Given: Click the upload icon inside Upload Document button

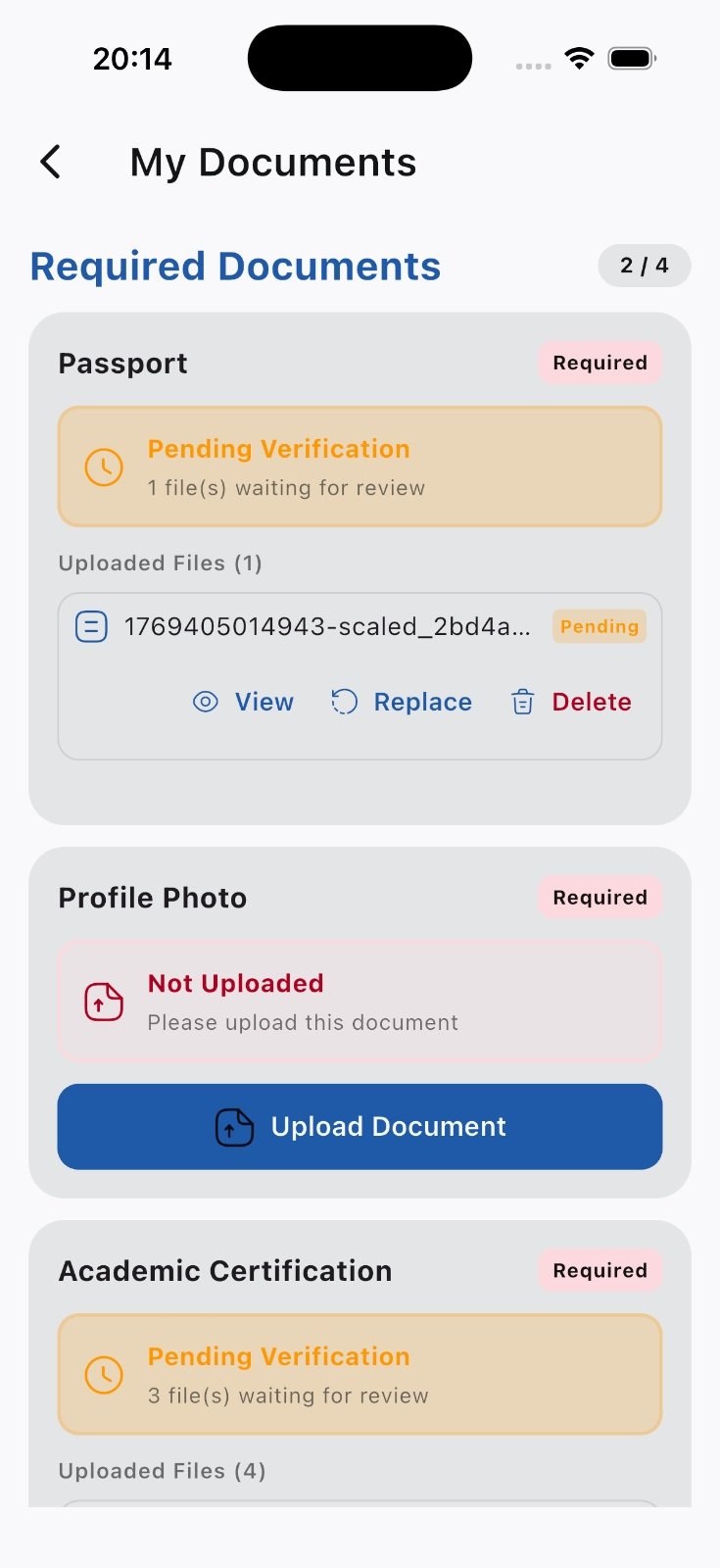Looking at the screenshot, I should [235, 1127].
